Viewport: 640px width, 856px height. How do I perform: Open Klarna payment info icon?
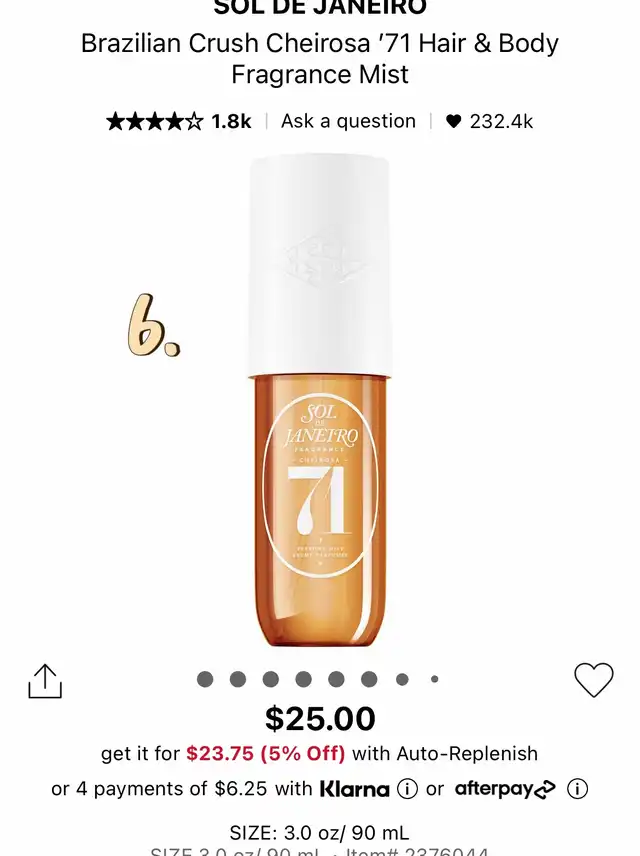407,789
